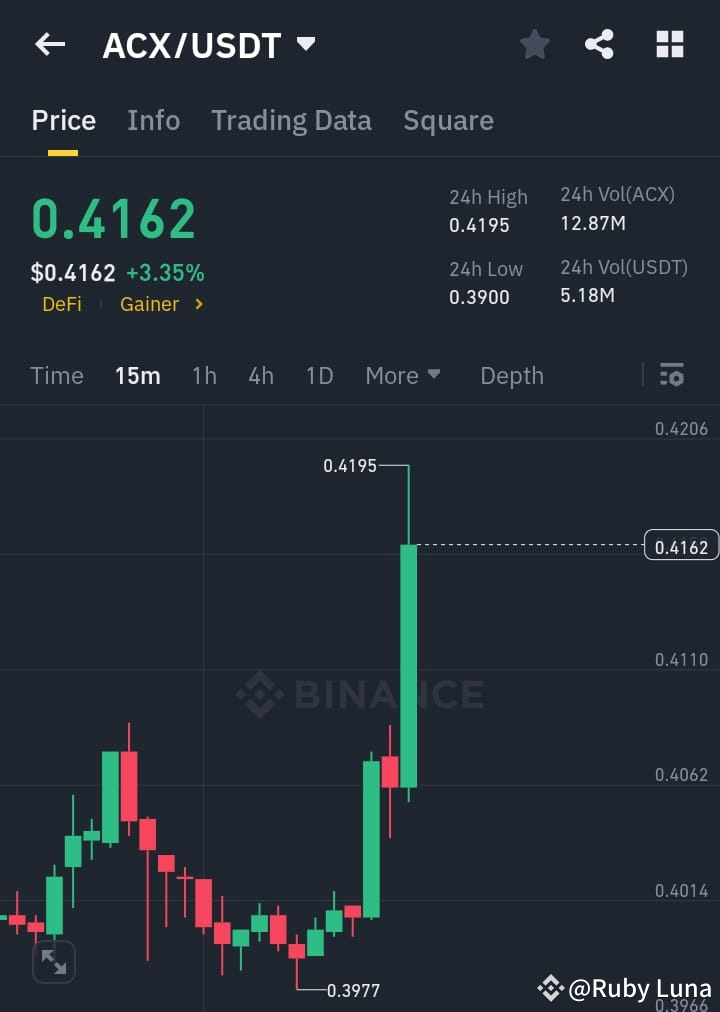
Task: Click the current price label 0.4162
Action: point(681,545)
